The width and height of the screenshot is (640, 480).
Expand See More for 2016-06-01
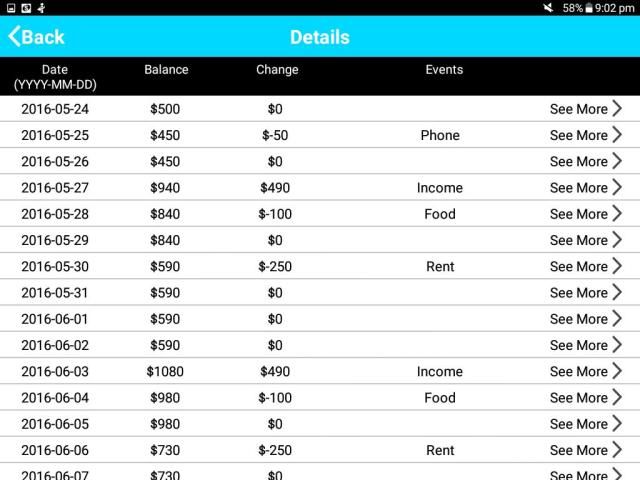[x=586, y=319]
